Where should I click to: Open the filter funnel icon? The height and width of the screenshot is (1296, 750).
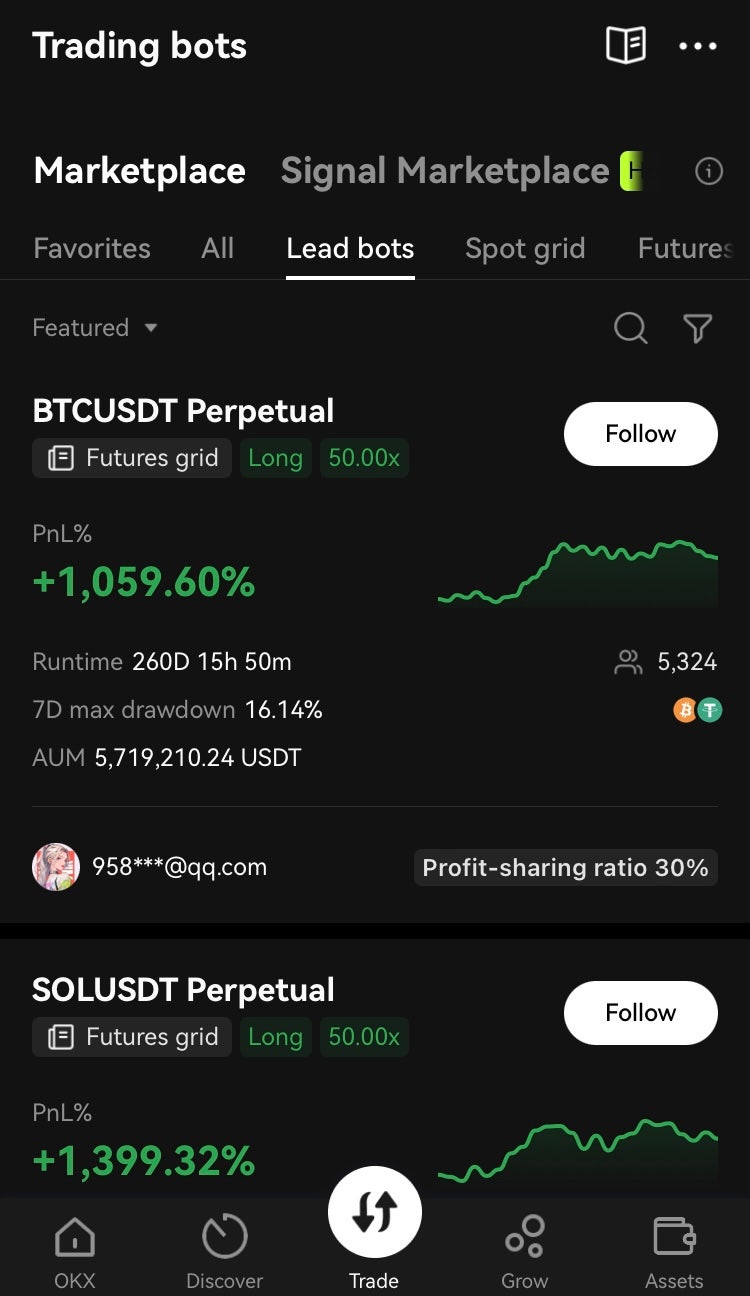pyautogui.click(x=697, y=328)
